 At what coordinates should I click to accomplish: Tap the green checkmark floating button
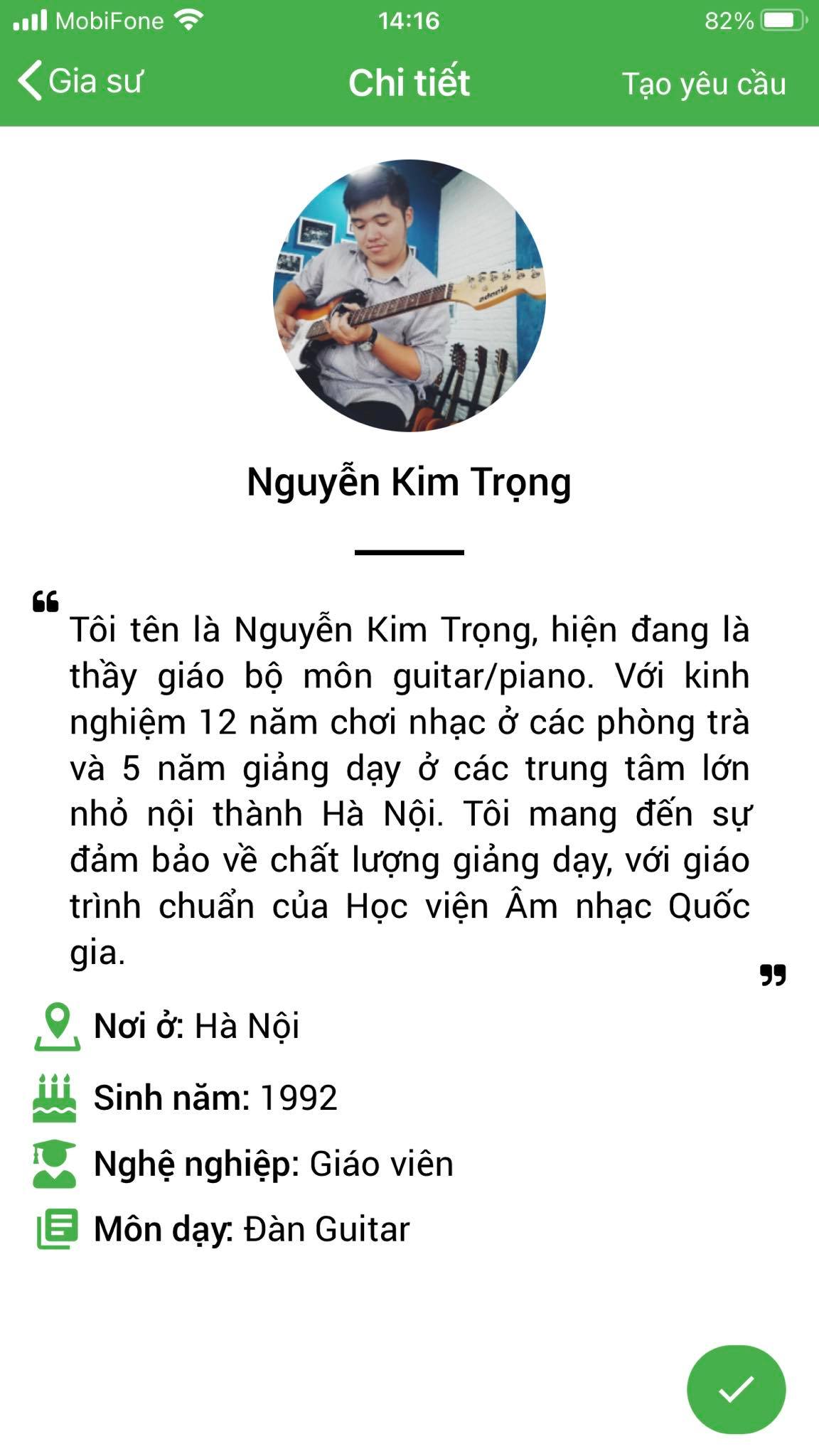[x=736, y=1389]
